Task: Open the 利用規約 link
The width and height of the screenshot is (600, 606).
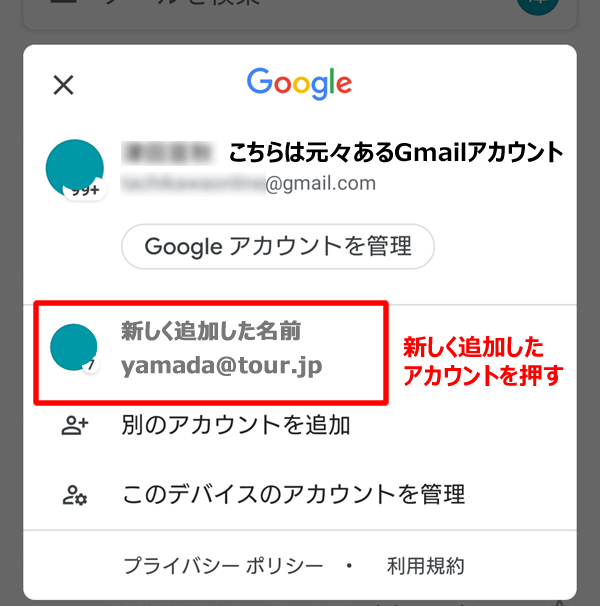Action: [x=425, y=566]
